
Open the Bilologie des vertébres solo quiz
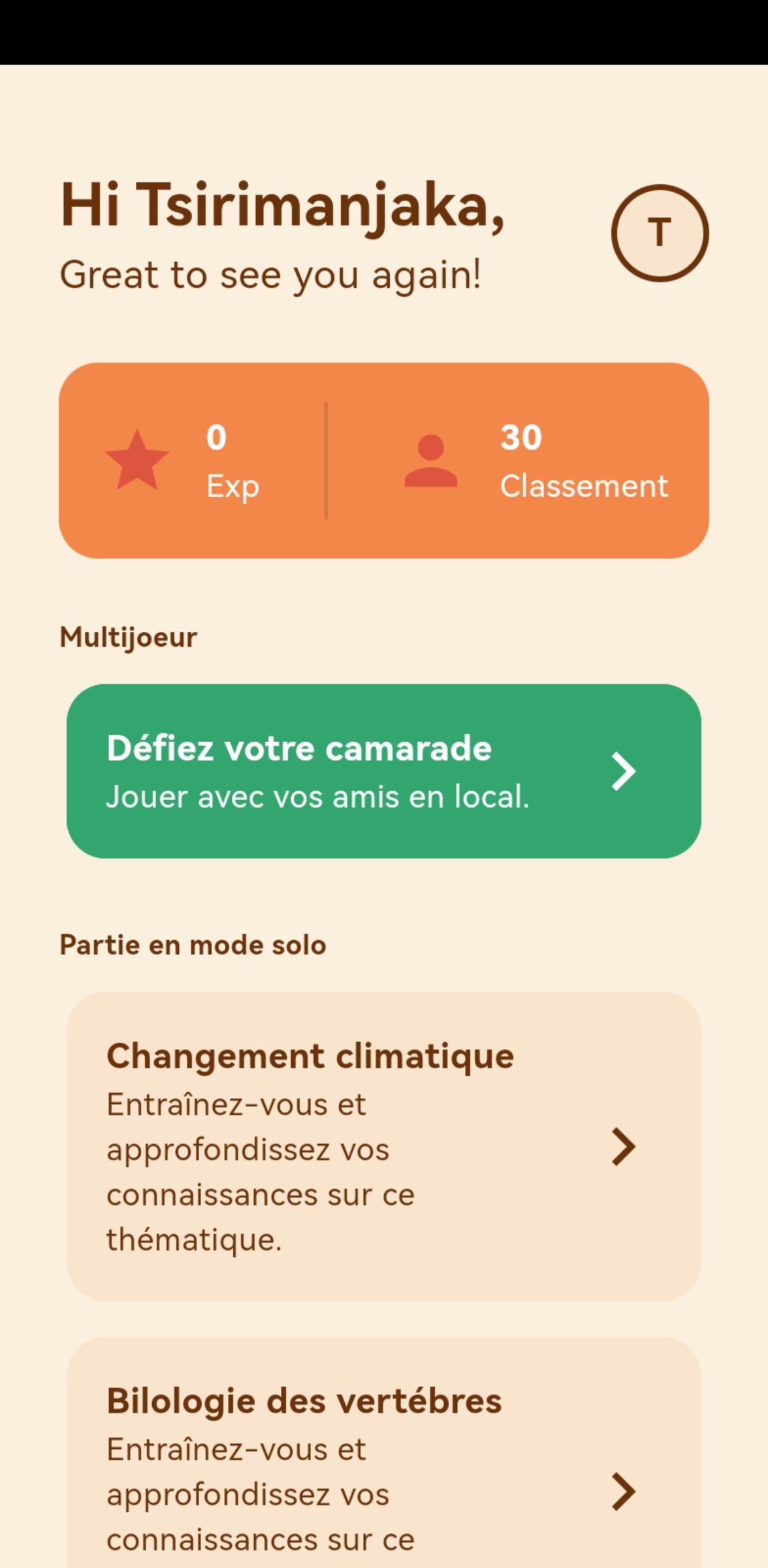(383, 1470)
